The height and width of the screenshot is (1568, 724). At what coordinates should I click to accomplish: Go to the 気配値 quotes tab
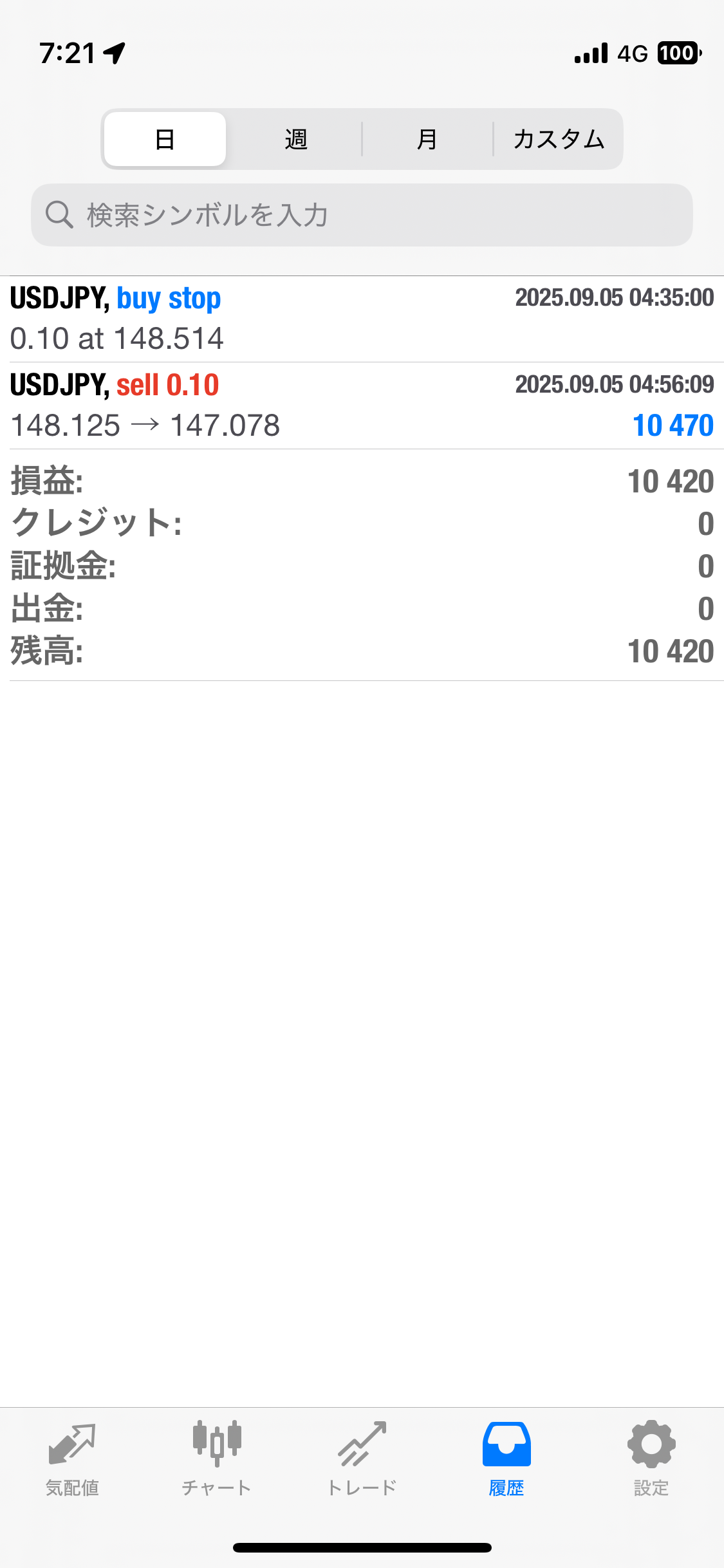pos(72,1459)
